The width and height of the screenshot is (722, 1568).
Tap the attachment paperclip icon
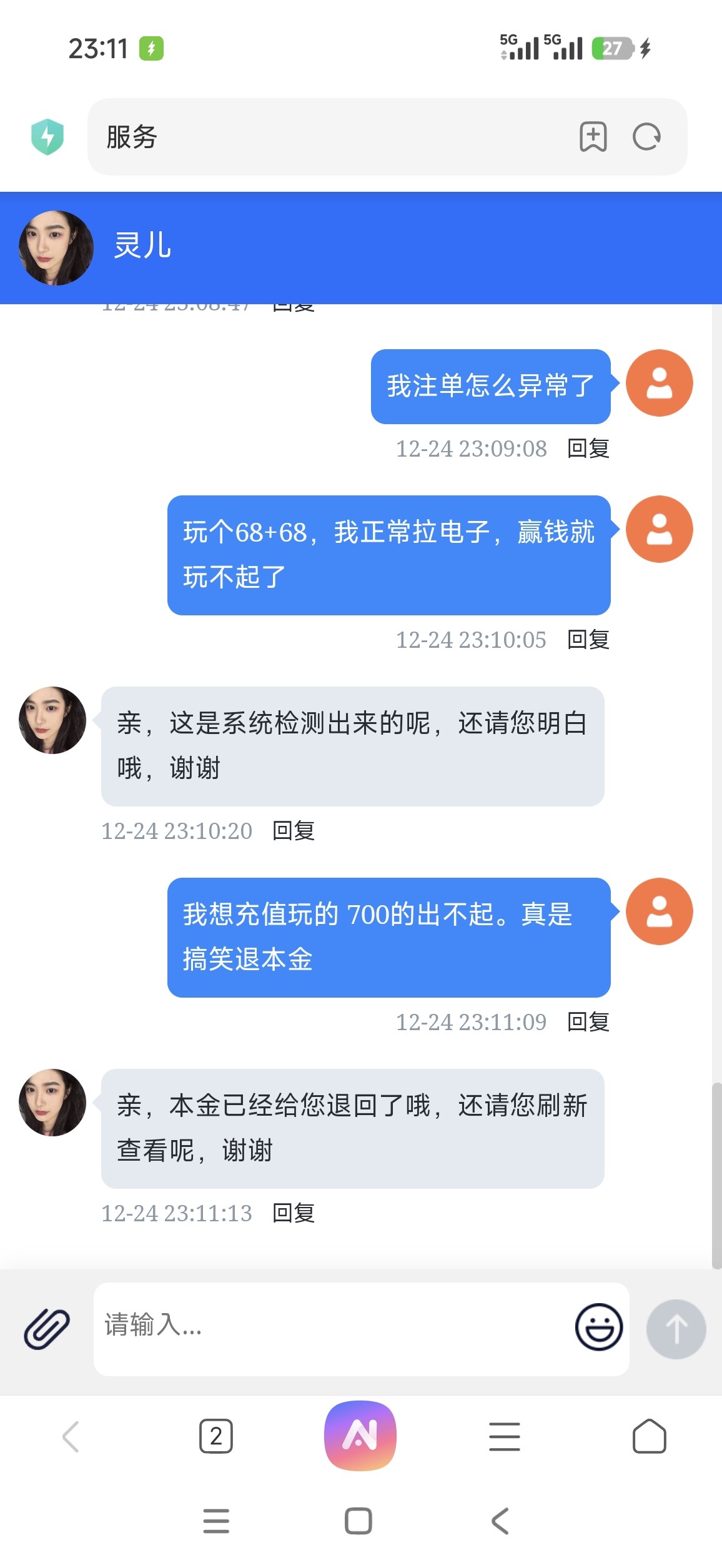(47, 1328)
